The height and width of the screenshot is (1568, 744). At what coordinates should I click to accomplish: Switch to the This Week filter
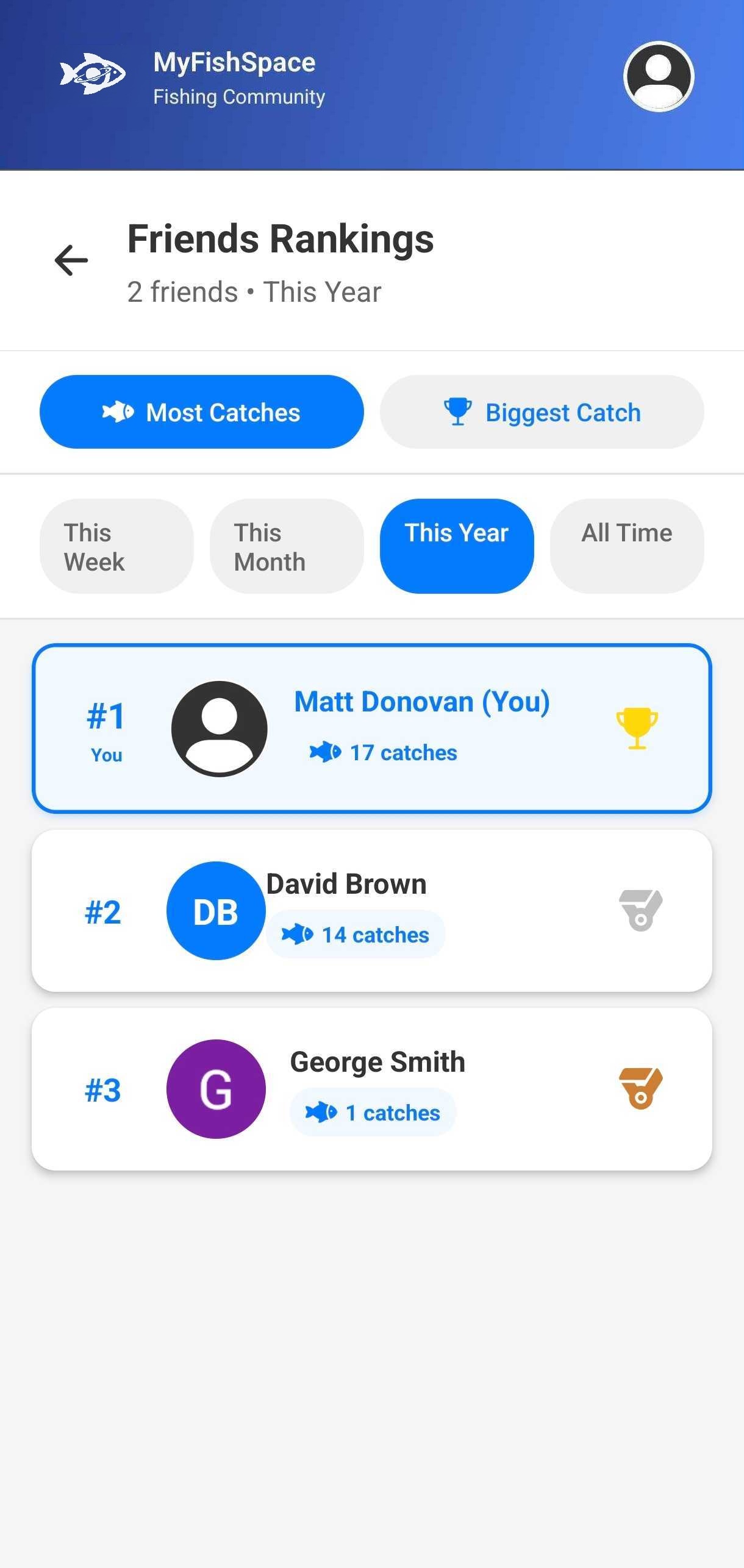click(116, 545)
